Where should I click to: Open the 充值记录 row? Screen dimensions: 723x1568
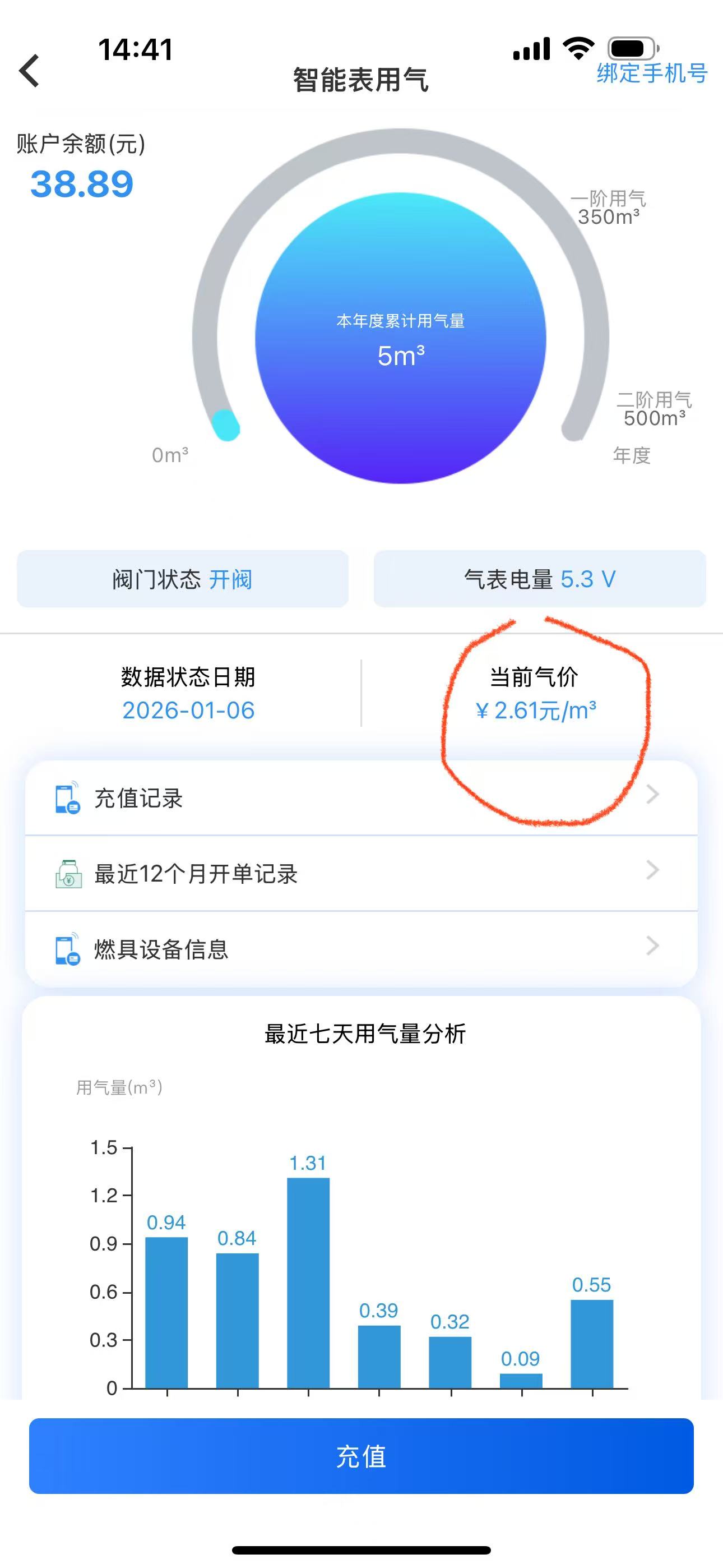coord(361,797)
